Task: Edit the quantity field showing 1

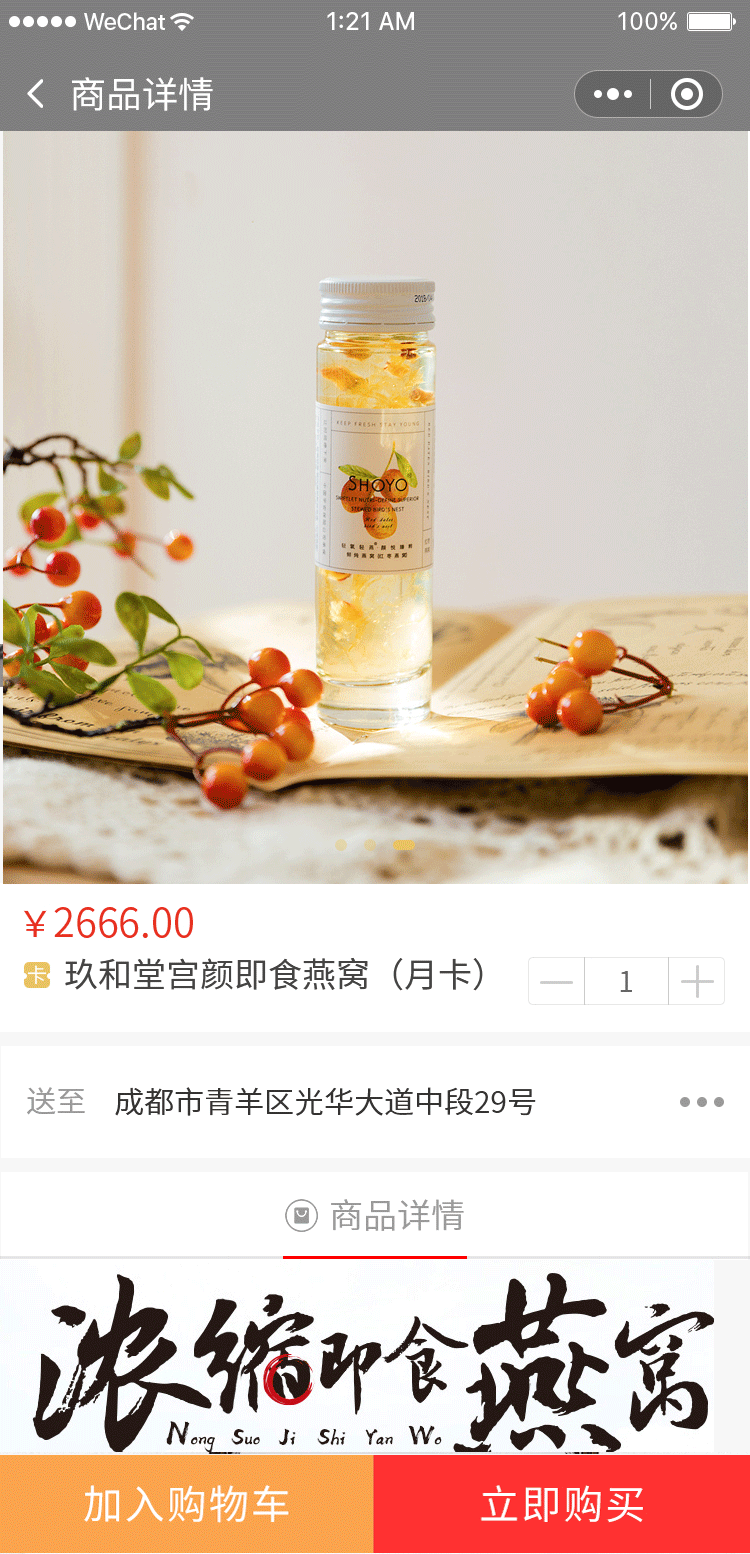Action: (x=626, y=981)
